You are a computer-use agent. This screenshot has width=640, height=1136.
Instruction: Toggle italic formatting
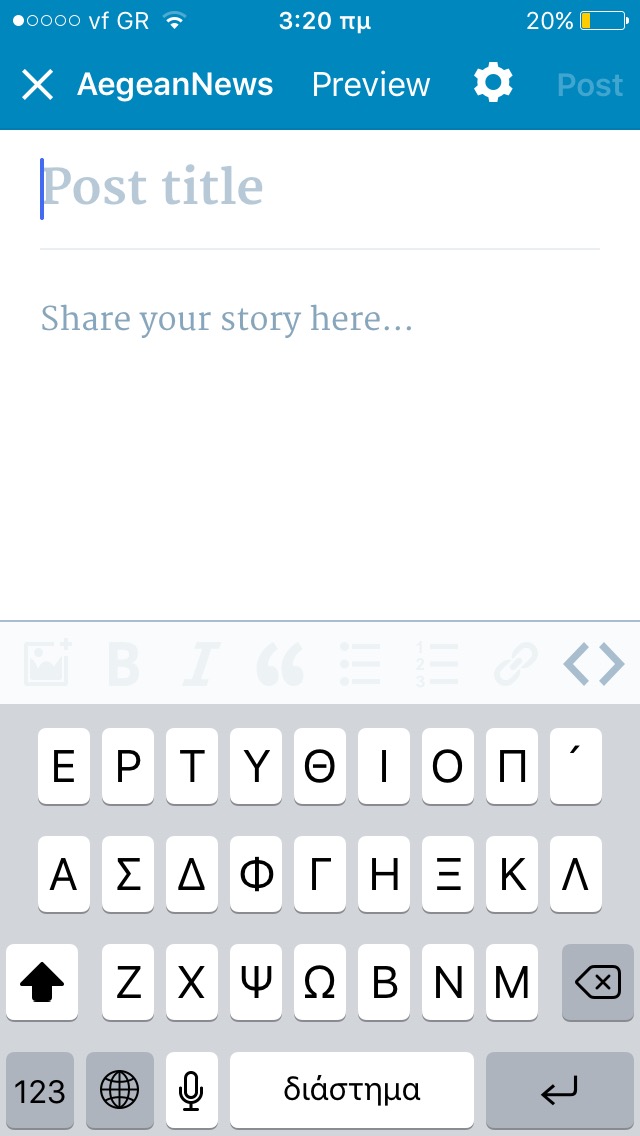[201, 664]
